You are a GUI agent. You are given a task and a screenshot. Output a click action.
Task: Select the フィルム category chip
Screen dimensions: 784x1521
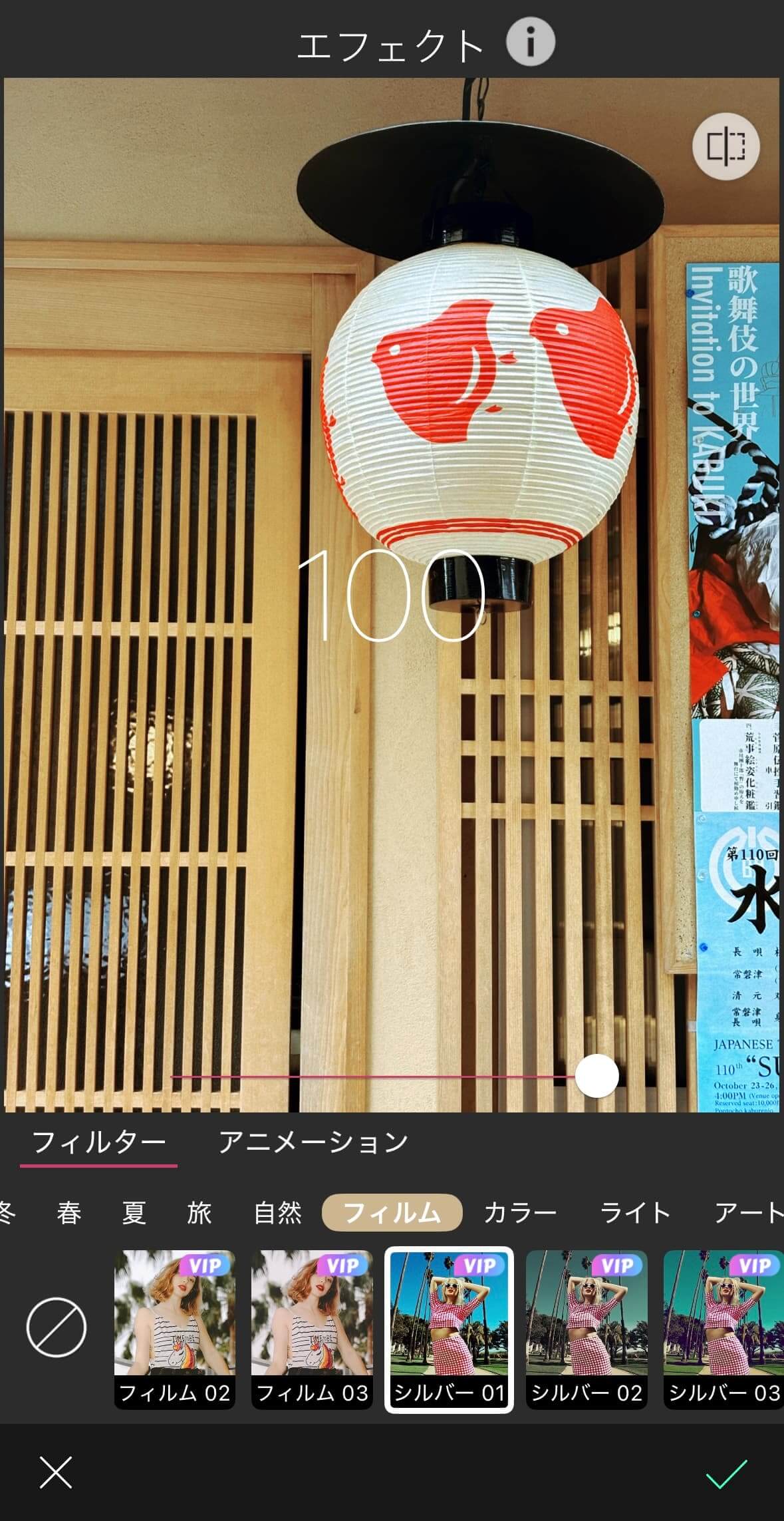pyautogui.click(x=392, y=1213)
